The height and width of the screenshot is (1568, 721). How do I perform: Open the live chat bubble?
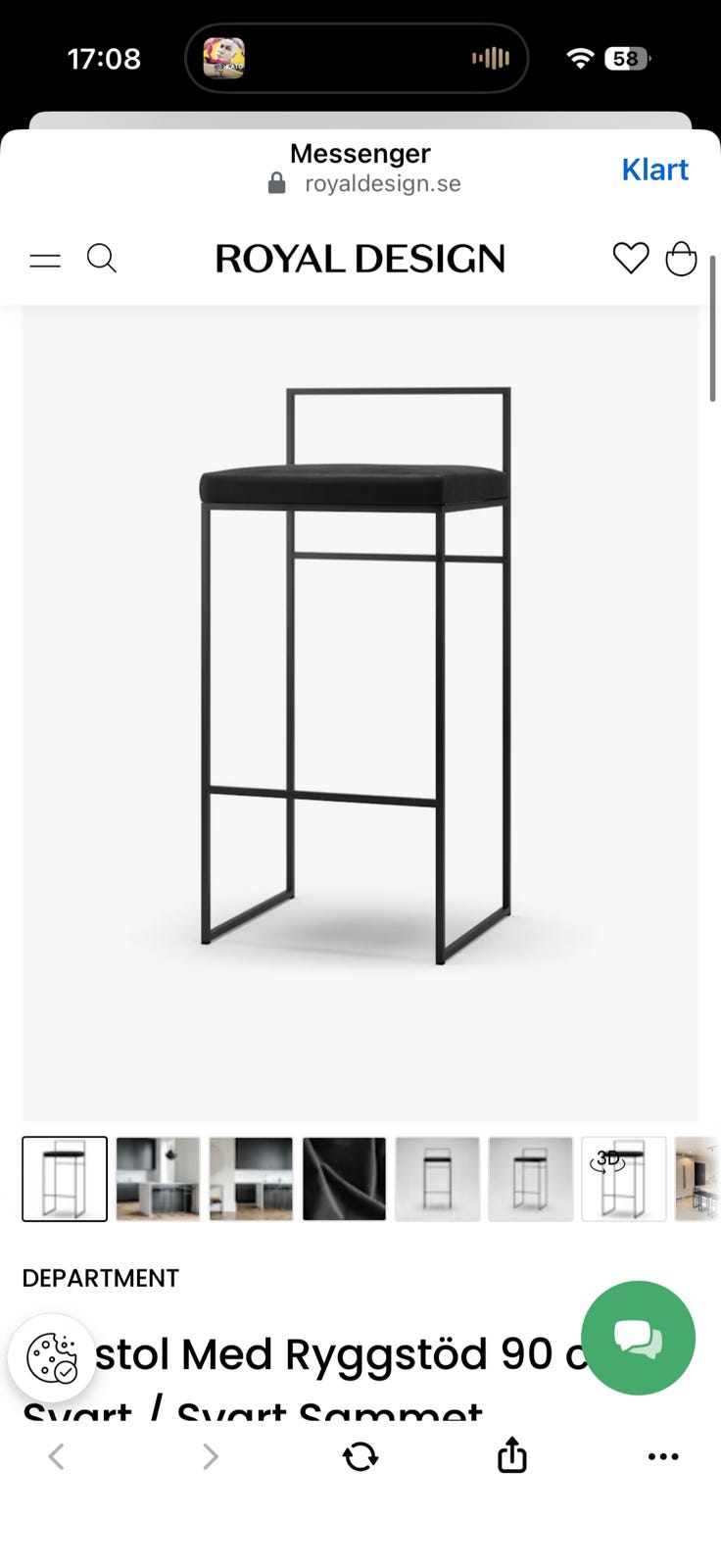(638, 1338)
